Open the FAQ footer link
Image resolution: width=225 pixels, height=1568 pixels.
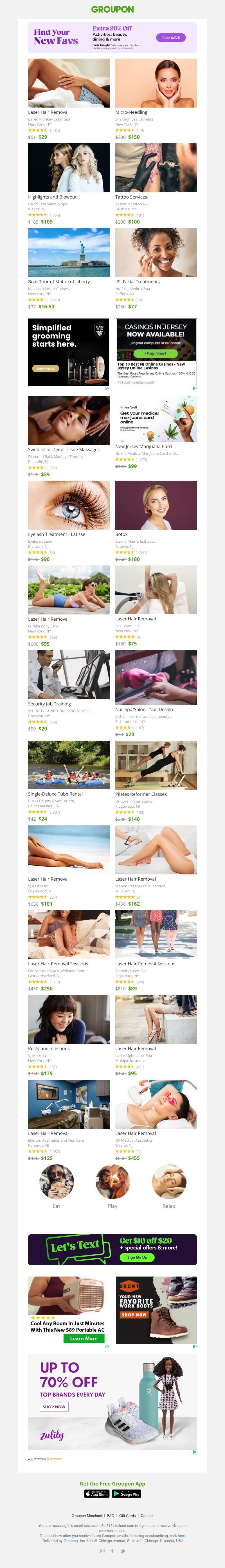pos(111,1515)
